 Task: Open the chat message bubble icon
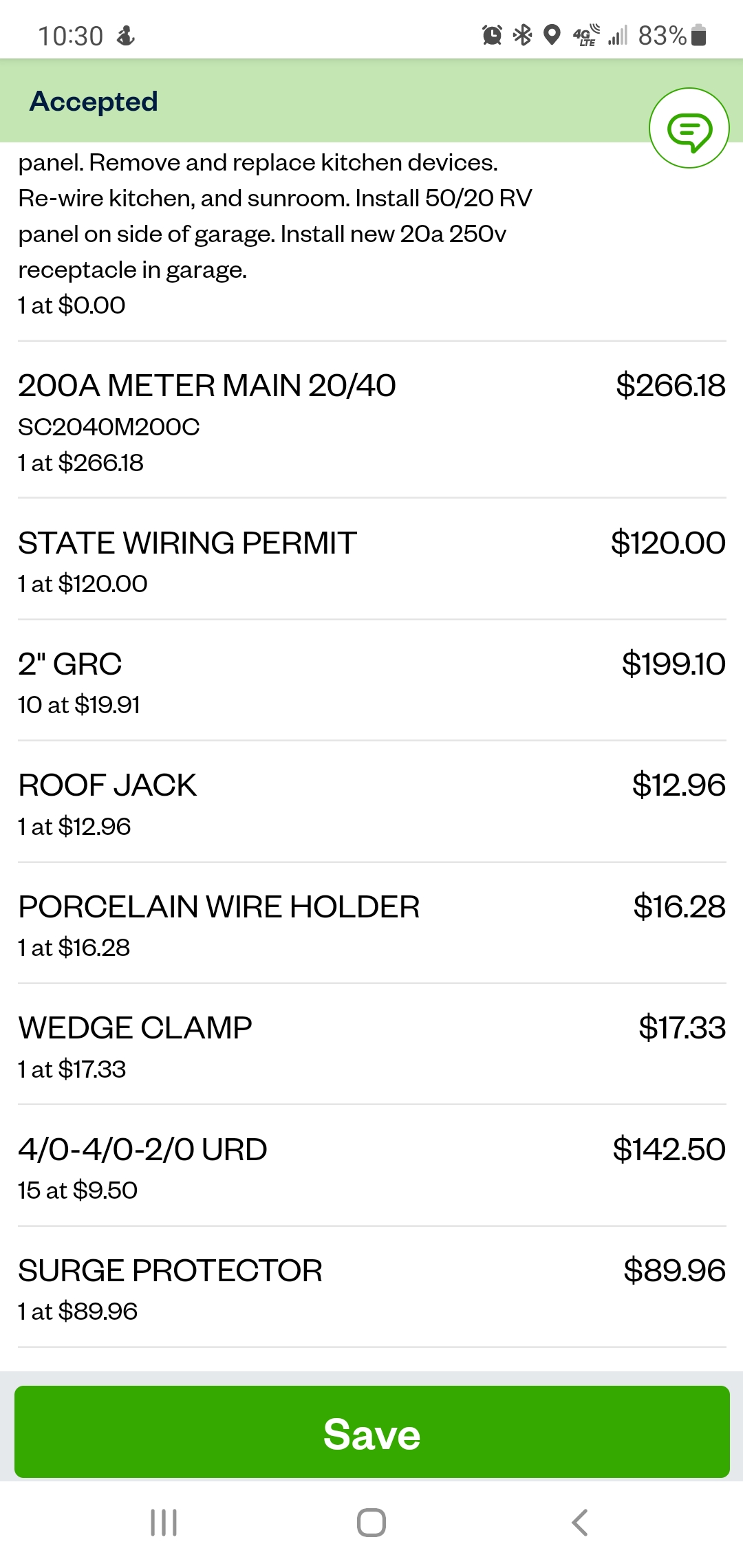(x=689, y=129)
